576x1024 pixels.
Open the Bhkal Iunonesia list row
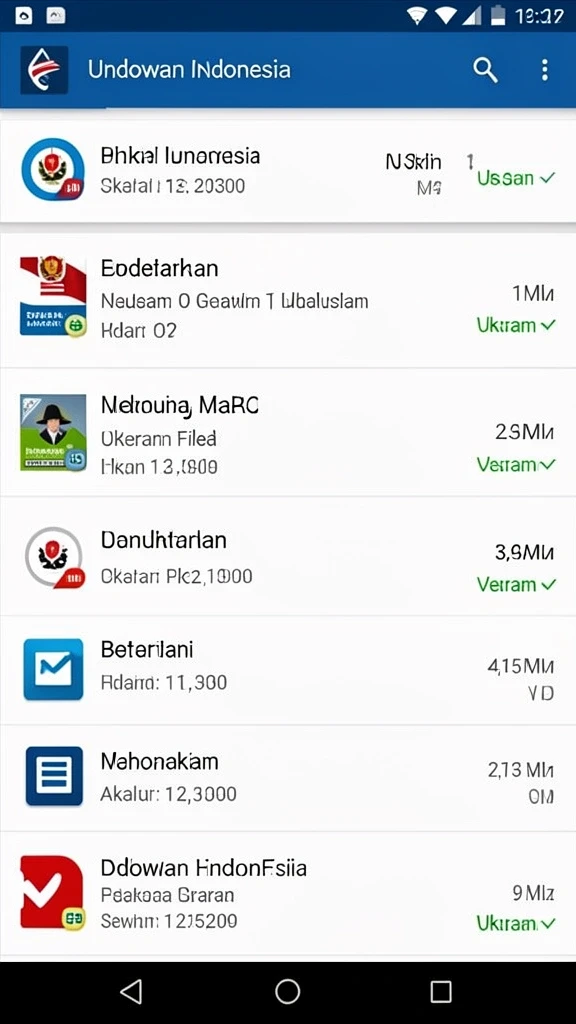coord(288,170)
